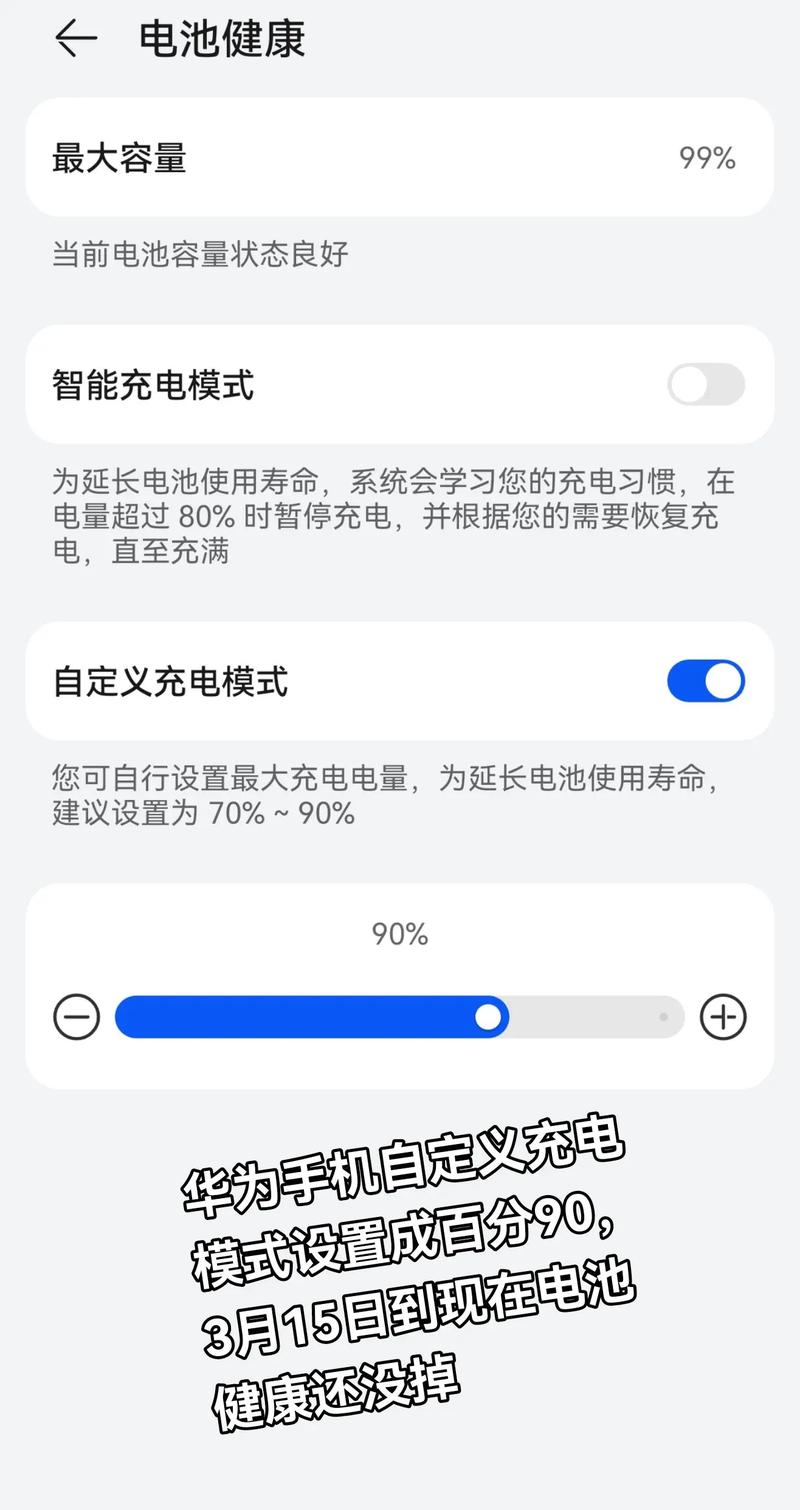Select the charge limit slider card
This screenshot has width=800, height=1510.
click(400, 983)
